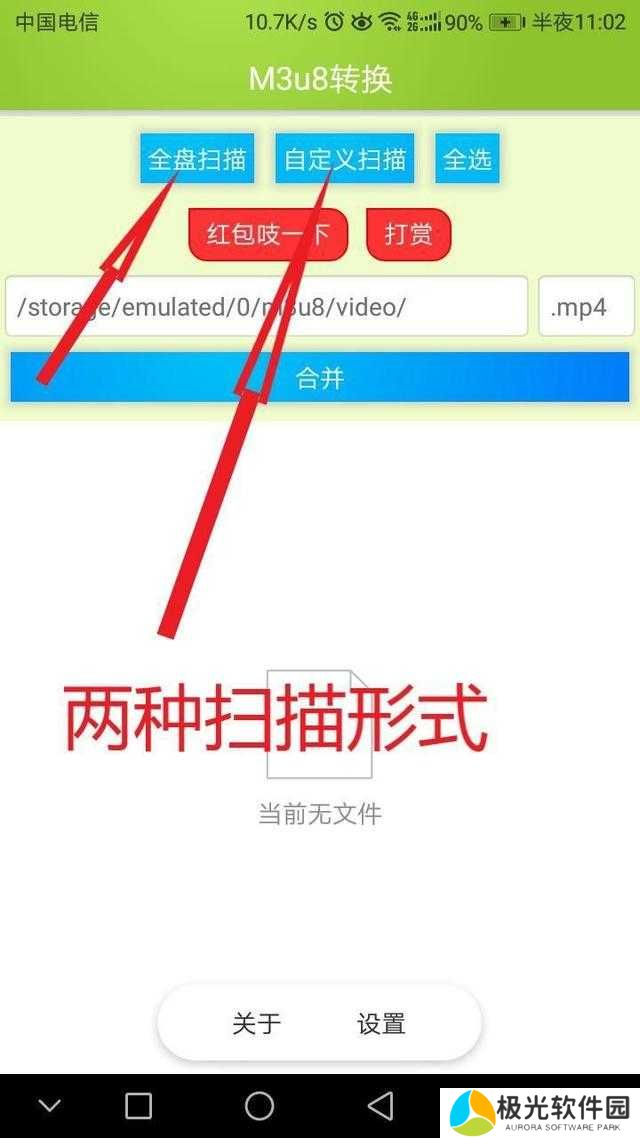Open the 关于 about page
640x1138 pixels.
pyautogui.click(x=257, y=1023)
